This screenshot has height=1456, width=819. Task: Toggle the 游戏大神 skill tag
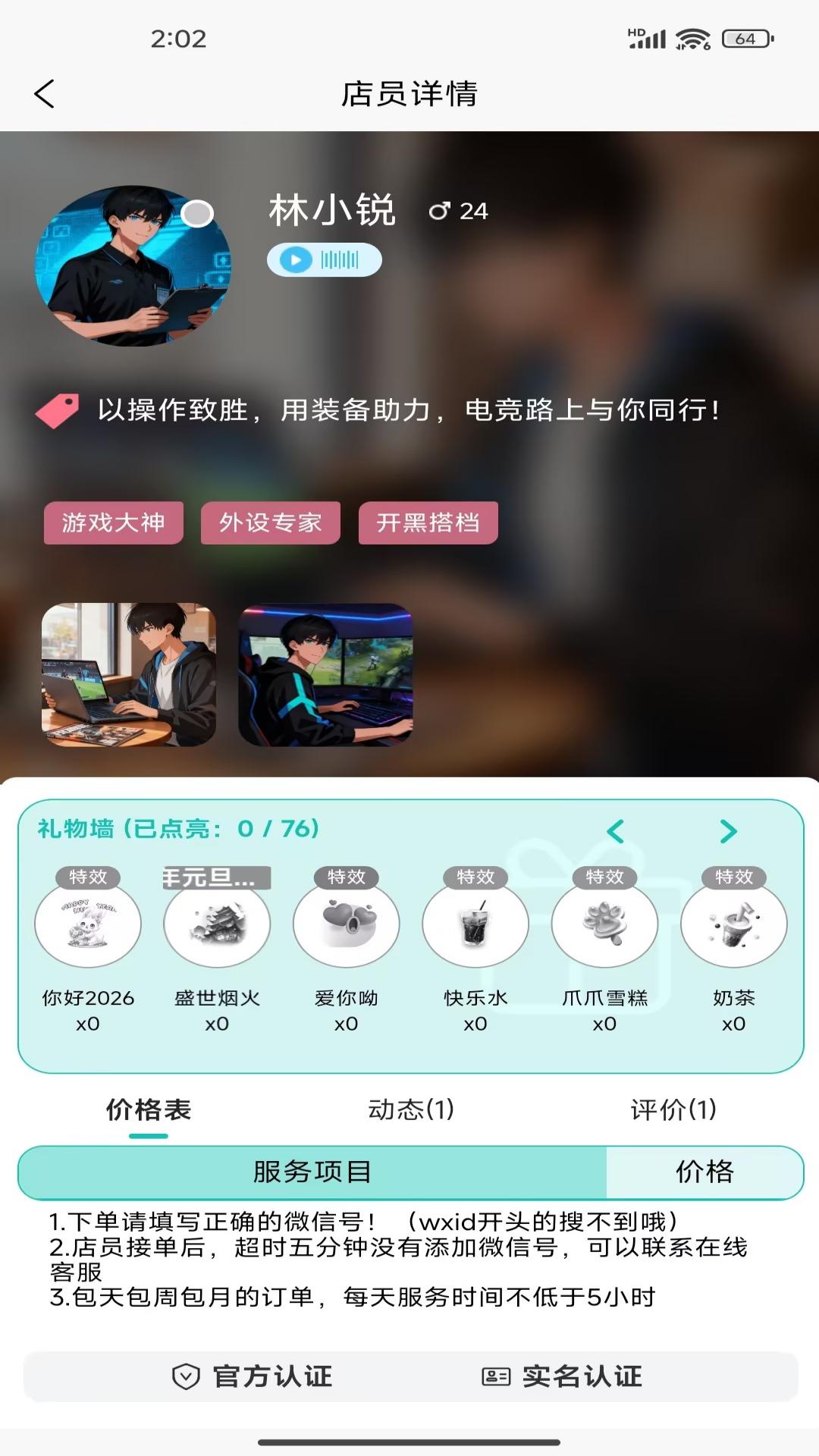point(112,522)
